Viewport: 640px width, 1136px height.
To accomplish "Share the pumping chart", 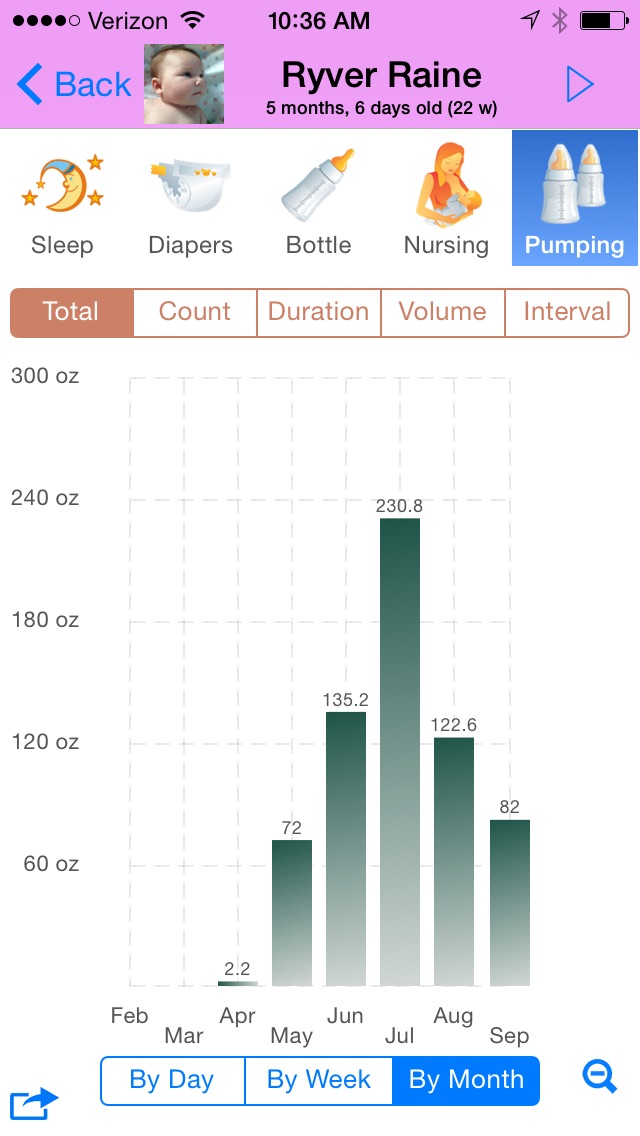I will [34, 1102].
